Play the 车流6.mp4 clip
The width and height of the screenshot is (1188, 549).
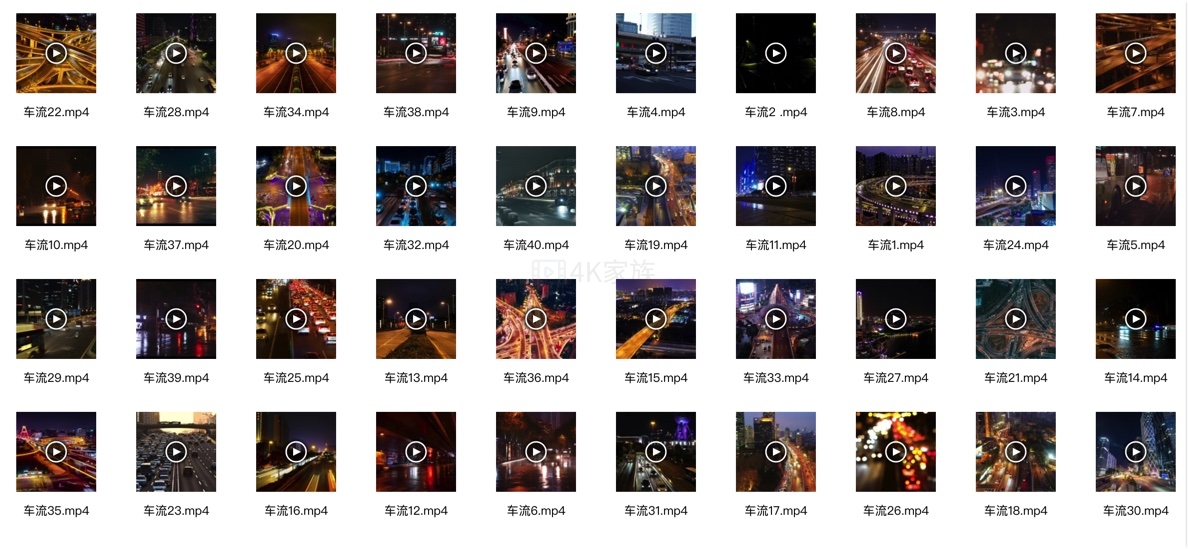coord(536,452)
